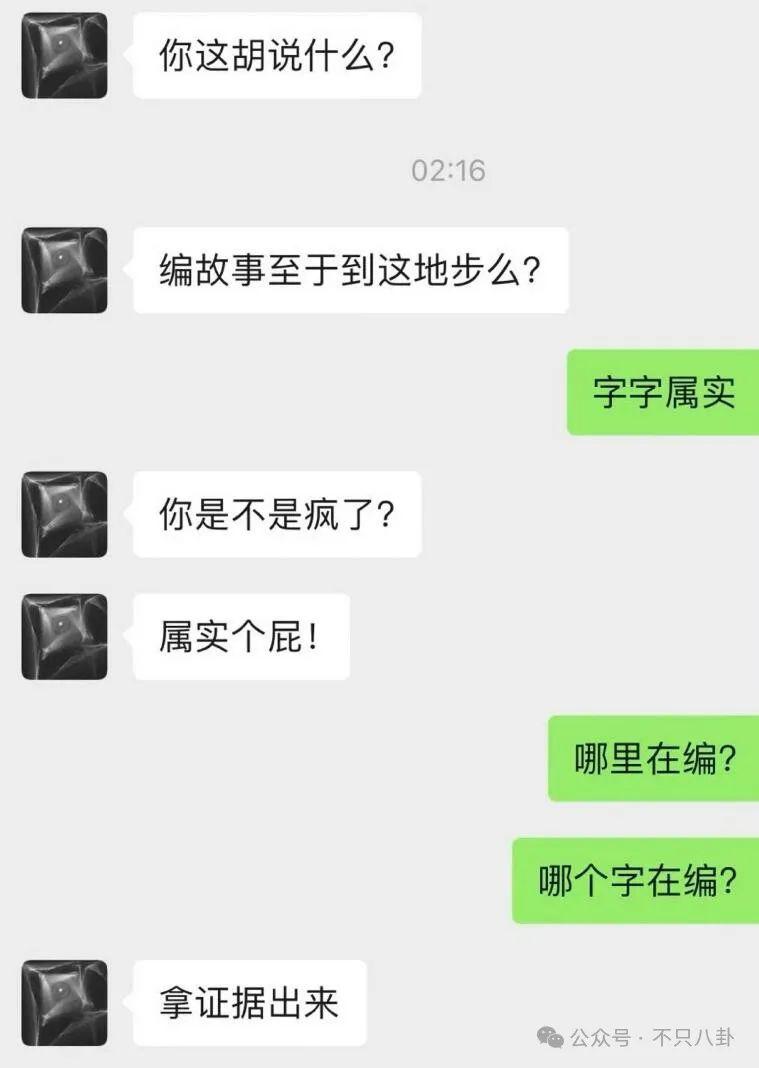
Task: View contact avatar beside 拿证据出来
Action: [x=64, y=1003]
